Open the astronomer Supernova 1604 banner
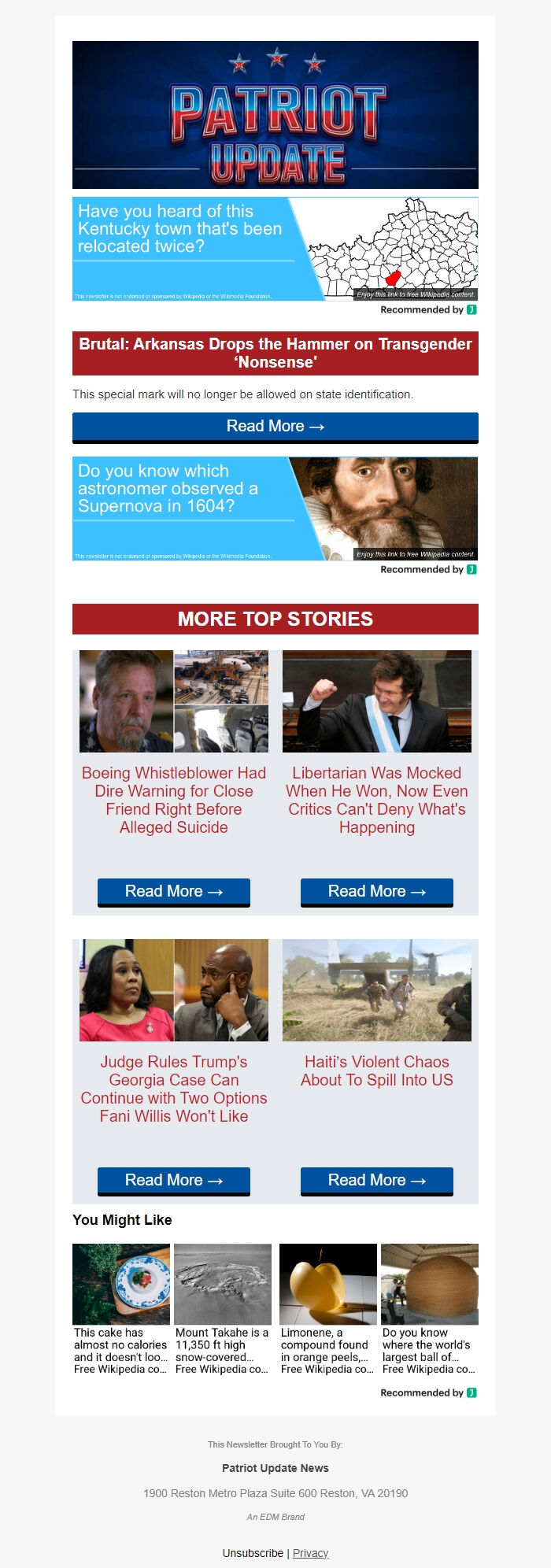Image resolution: width=551 pixels, height=1568 pixels. 275,508
